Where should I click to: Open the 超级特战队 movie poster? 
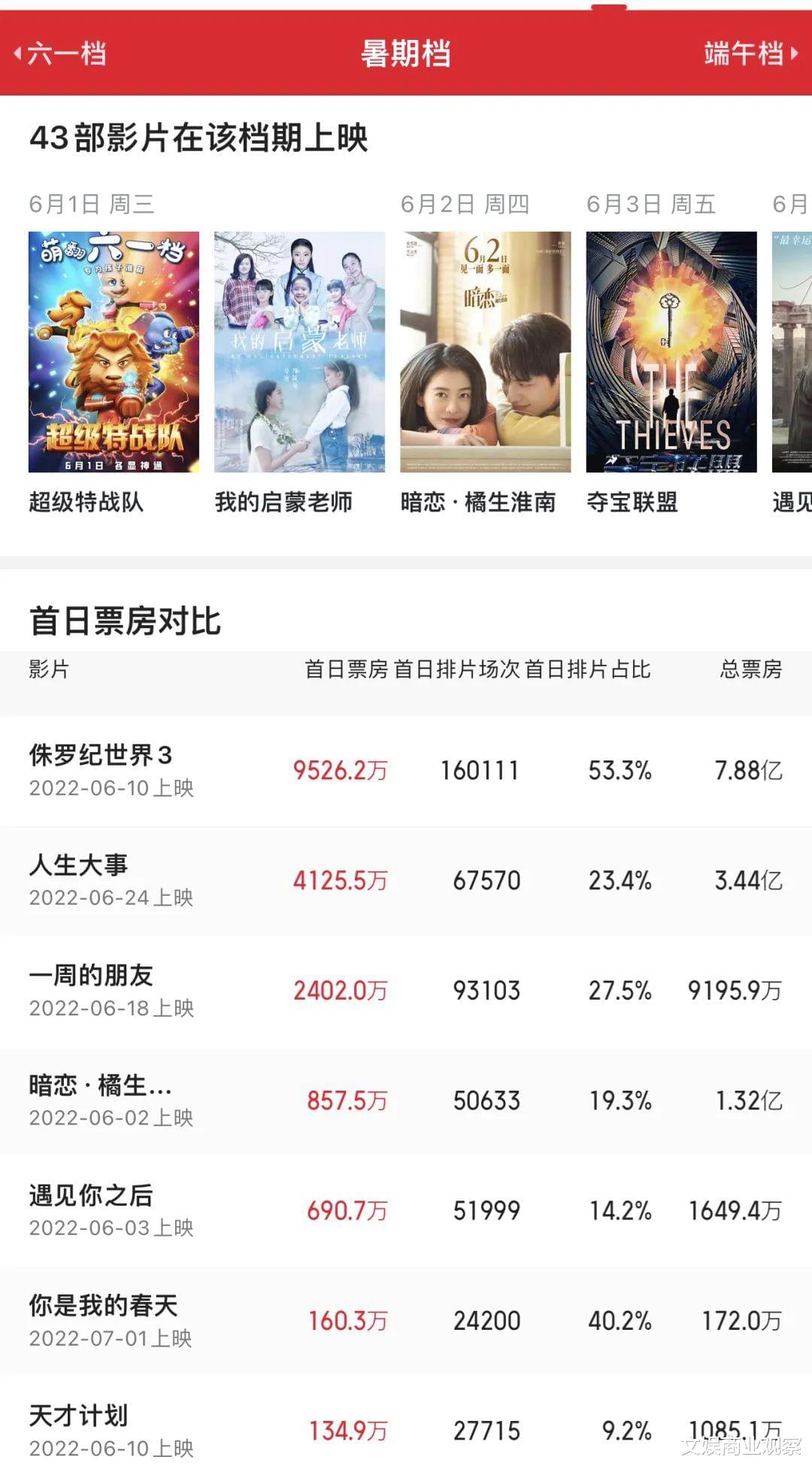click(114, 352)
